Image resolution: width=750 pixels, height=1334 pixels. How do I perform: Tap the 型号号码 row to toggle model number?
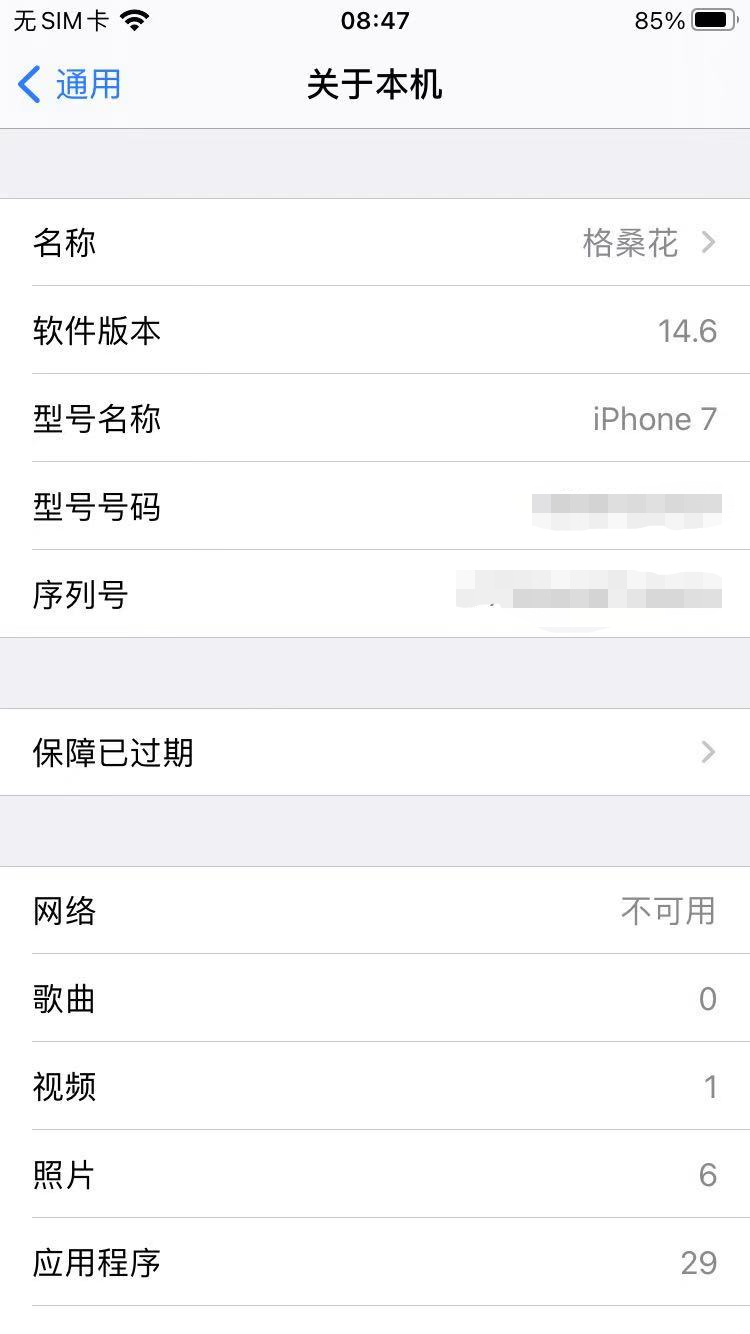pos(375,507)
